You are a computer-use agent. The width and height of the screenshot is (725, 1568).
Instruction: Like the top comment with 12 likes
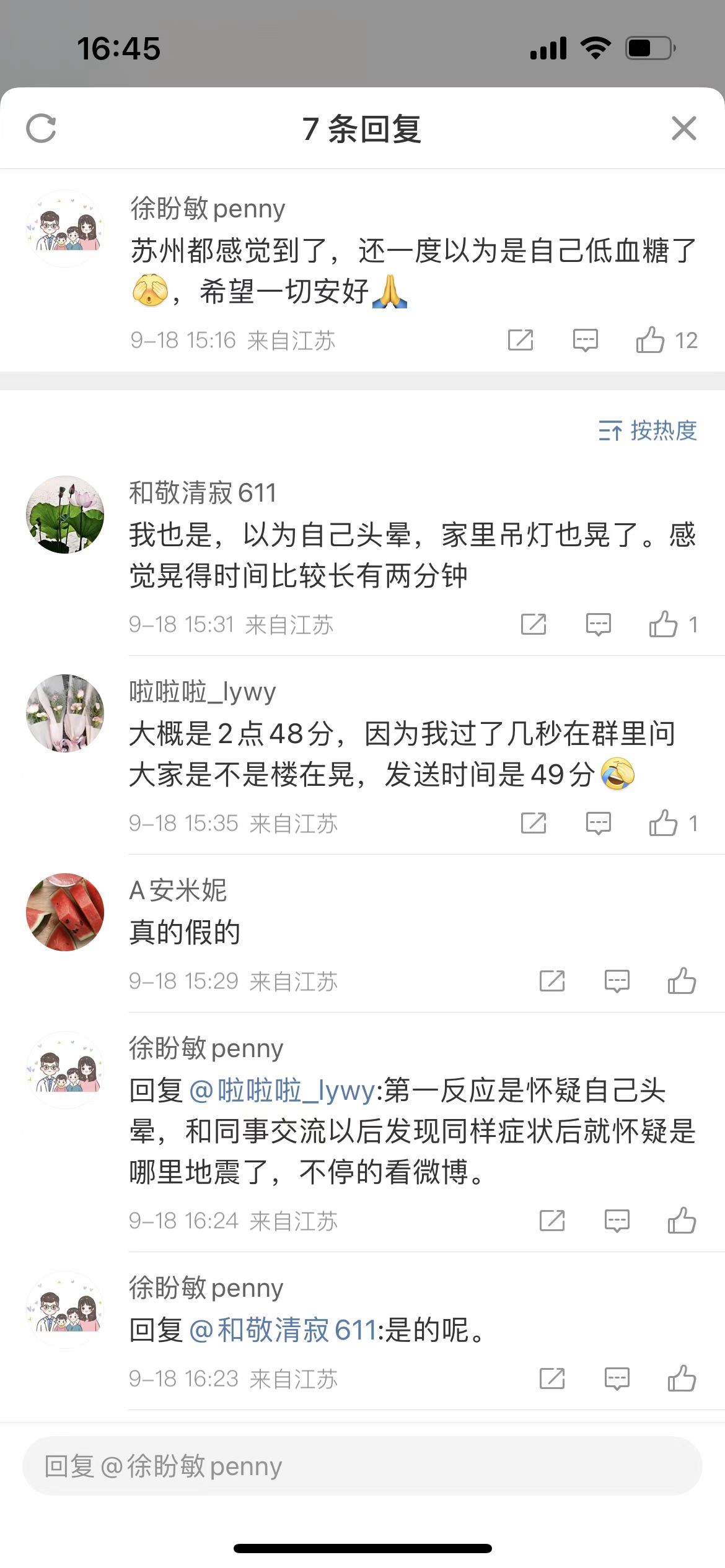650,340
